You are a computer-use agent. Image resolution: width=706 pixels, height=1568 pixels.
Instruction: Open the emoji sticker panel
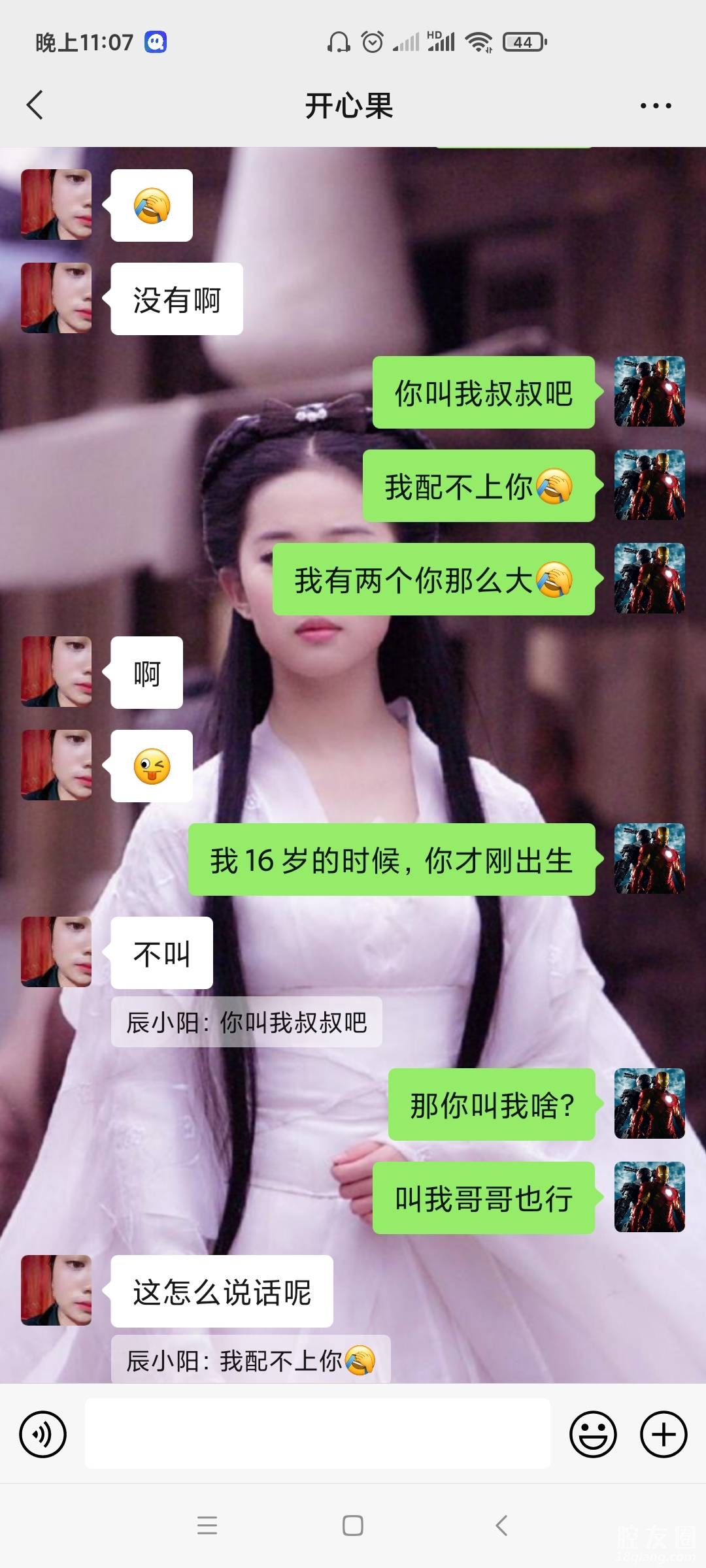593,1435
